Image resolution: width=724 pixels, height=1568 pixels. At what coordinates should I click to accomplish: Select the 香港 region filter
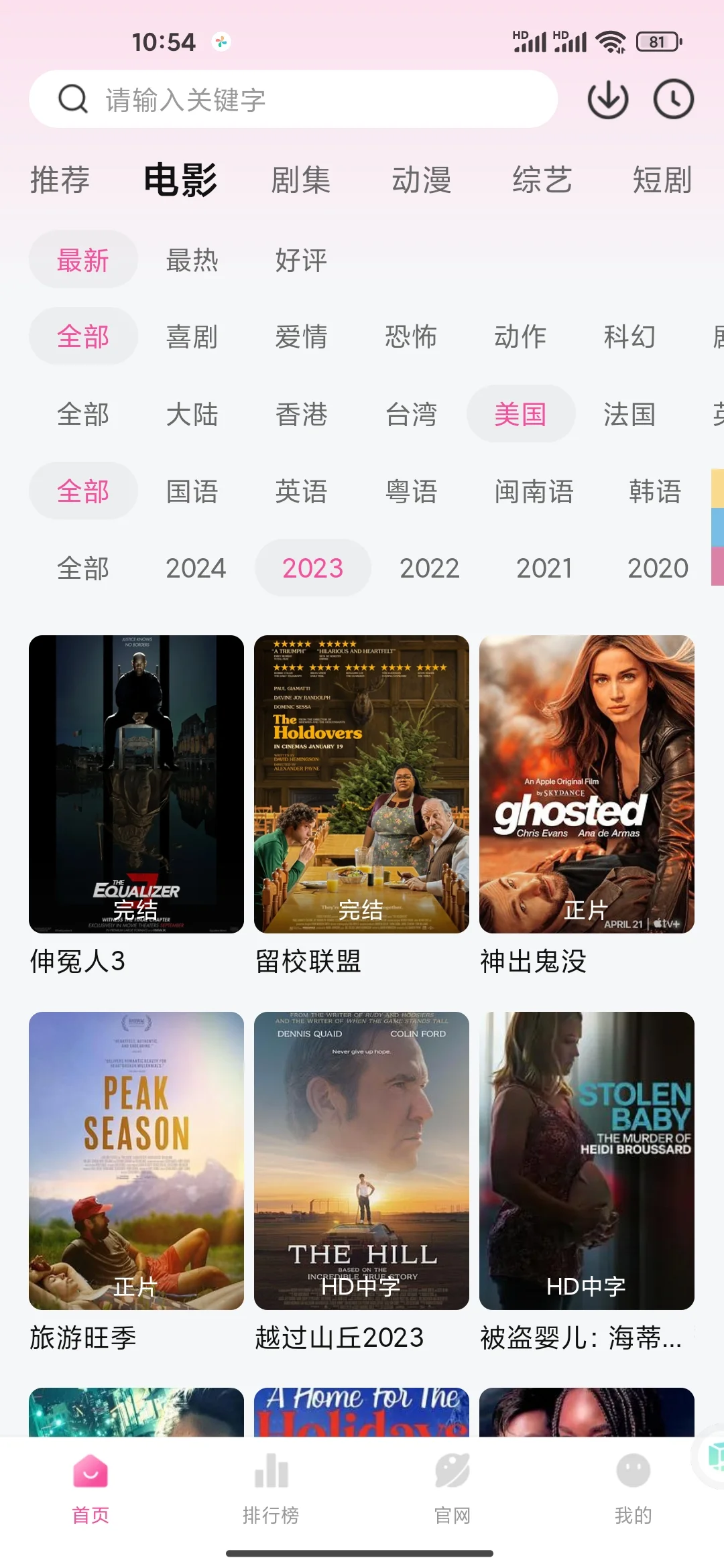pos(301,414)
